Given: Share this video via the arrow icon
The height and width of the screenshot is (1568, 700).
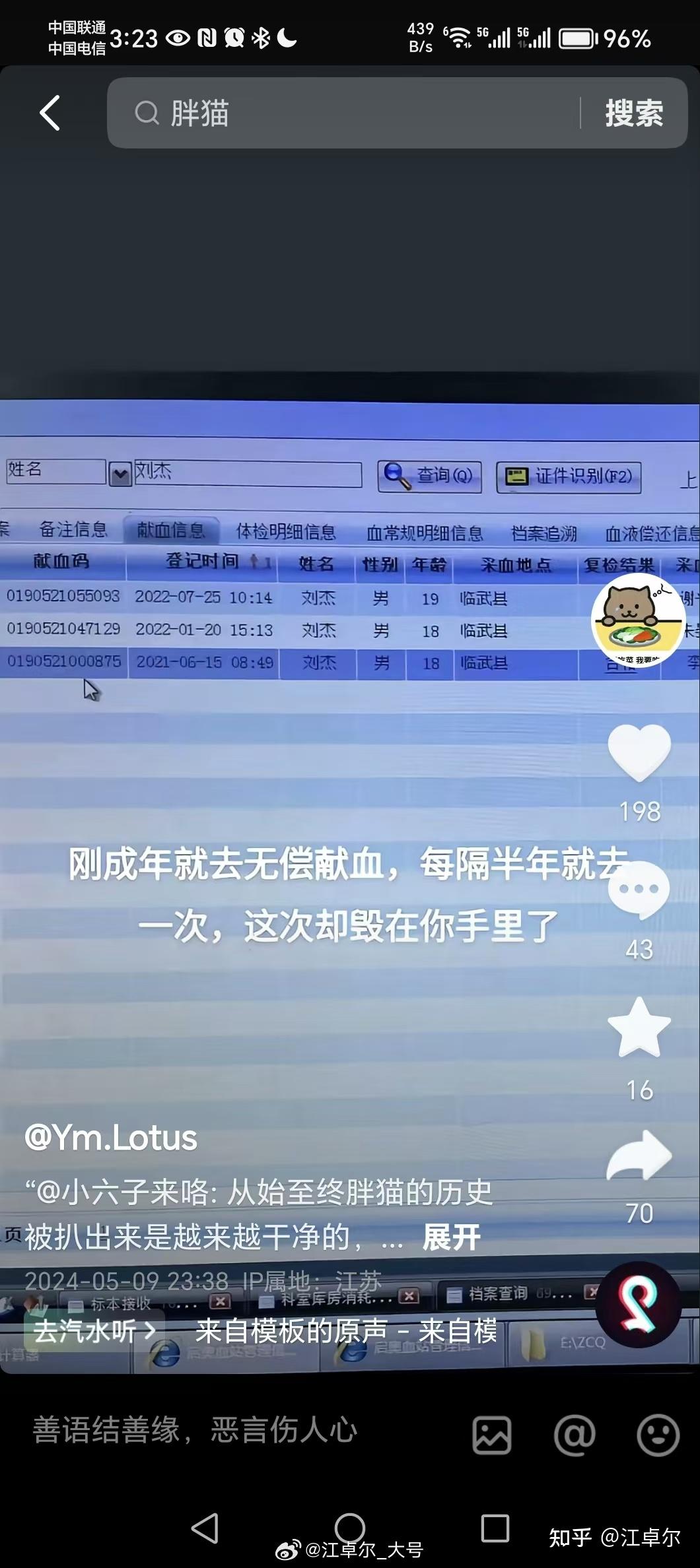Looking at the screenshot, I should (x=639, y=1156).
